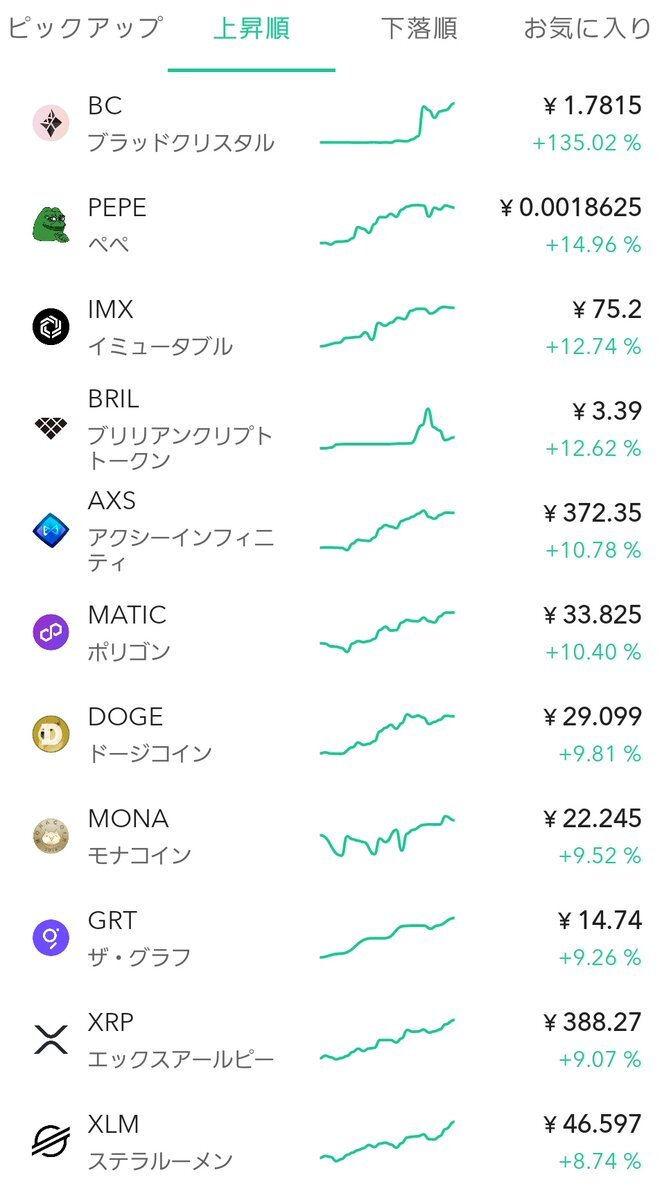Image resolution: width=671 pixels, height=1200 pixels.
Task: Open the PEPE coin row
Action: 335,226
